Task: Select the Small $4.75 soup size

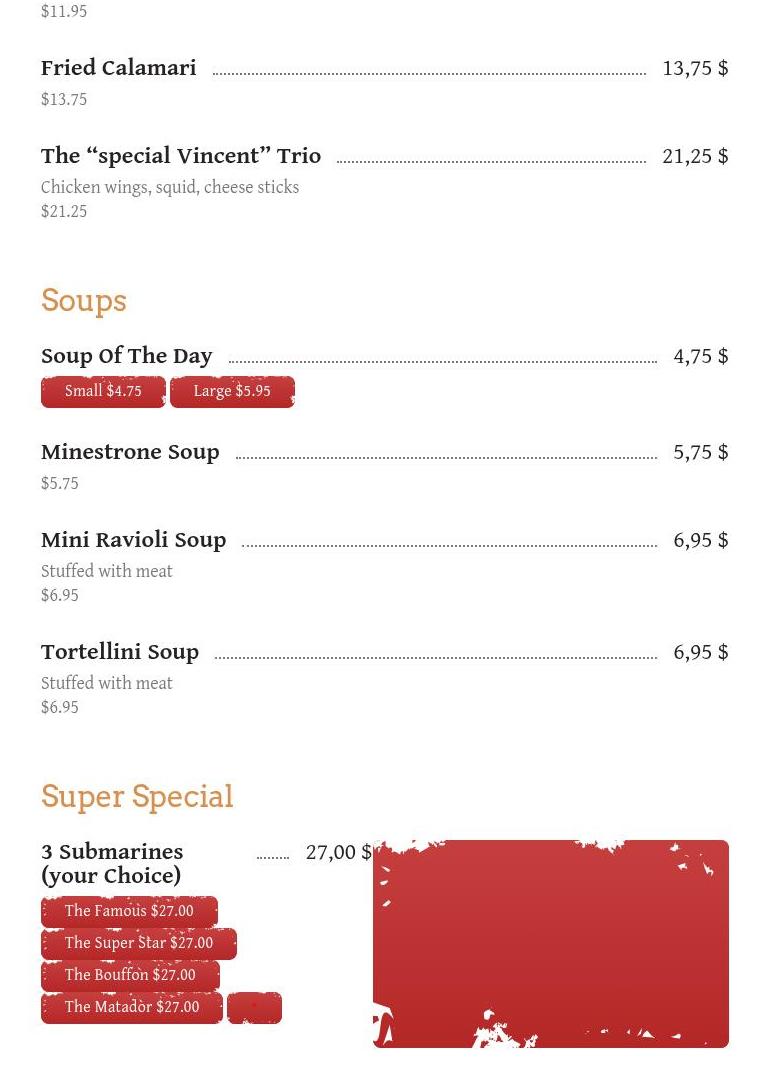Action: 103,392
